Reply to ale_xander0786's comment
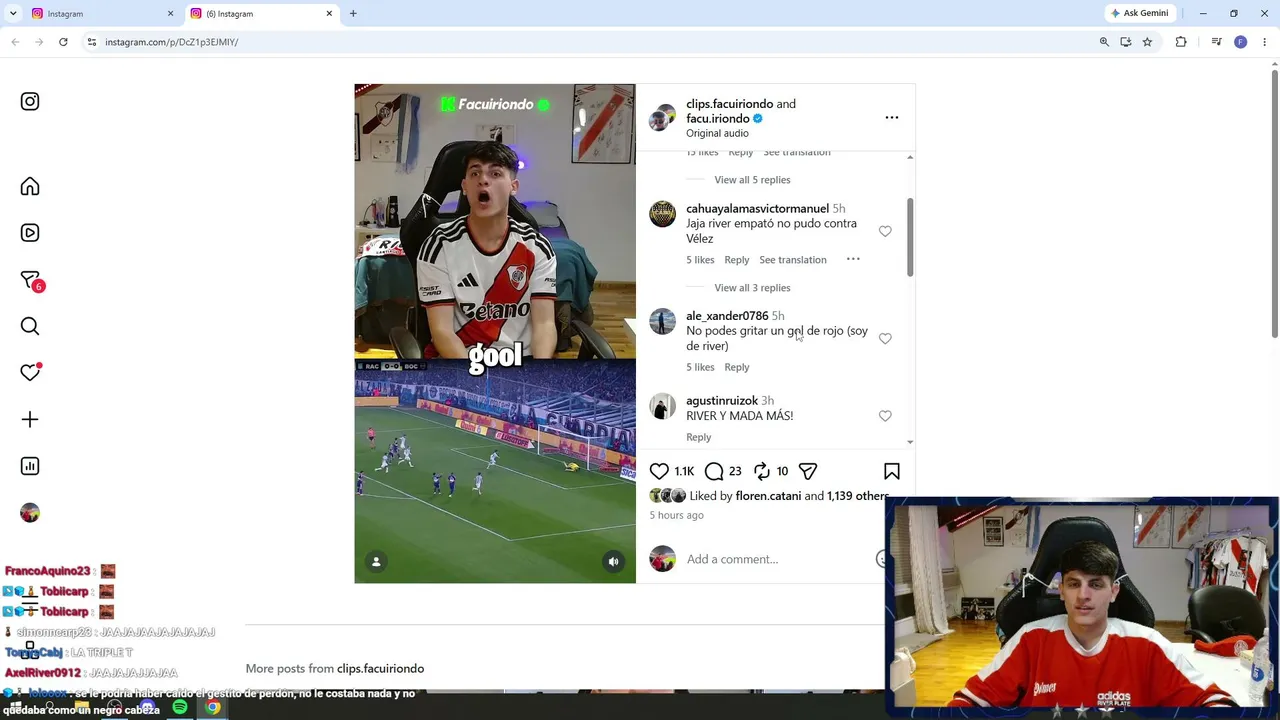This screenshot has width=1280, height=720. pos(737,367)
